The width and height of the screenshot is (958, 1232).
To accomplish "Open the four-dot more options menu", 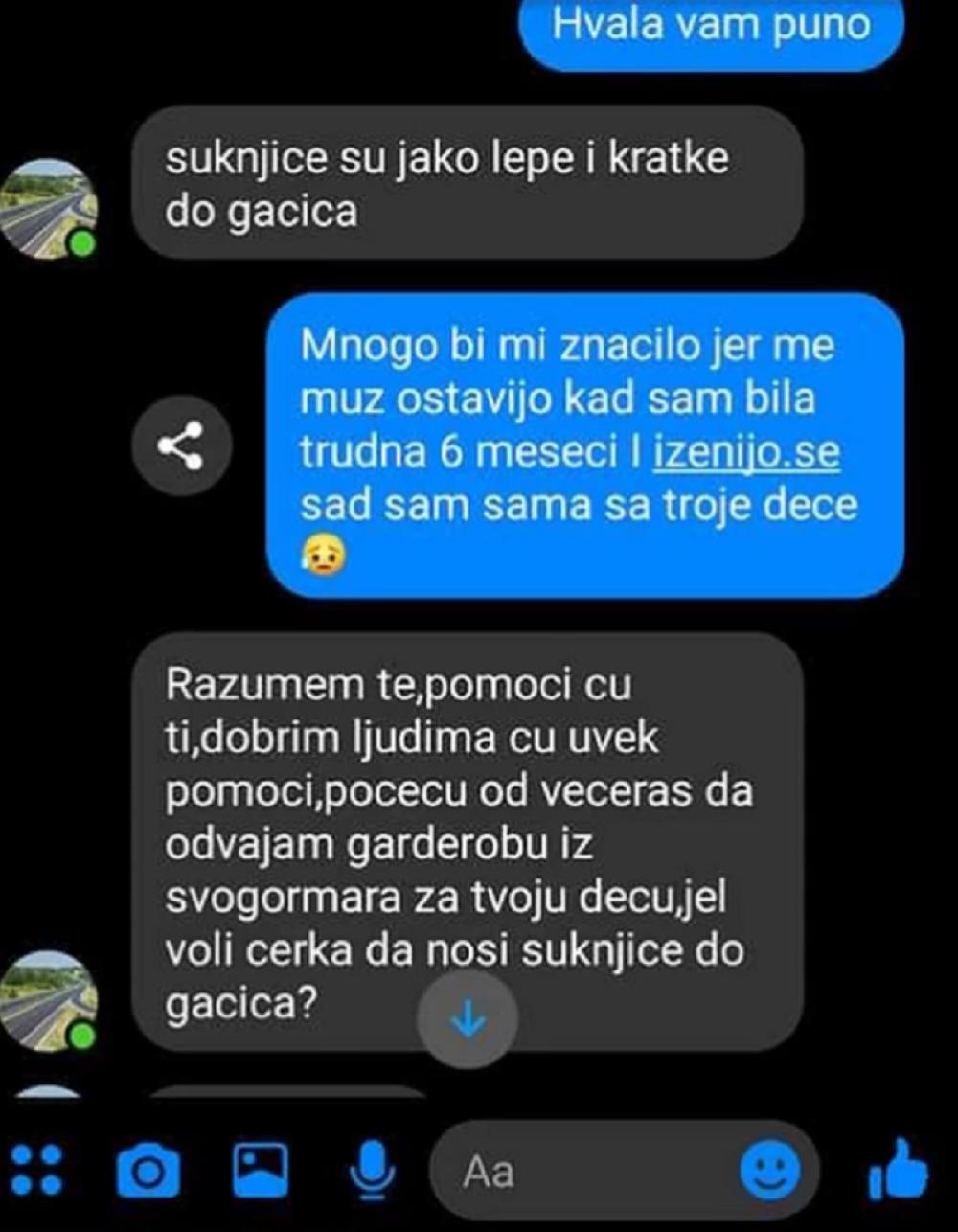I will tap(37, 1171).
